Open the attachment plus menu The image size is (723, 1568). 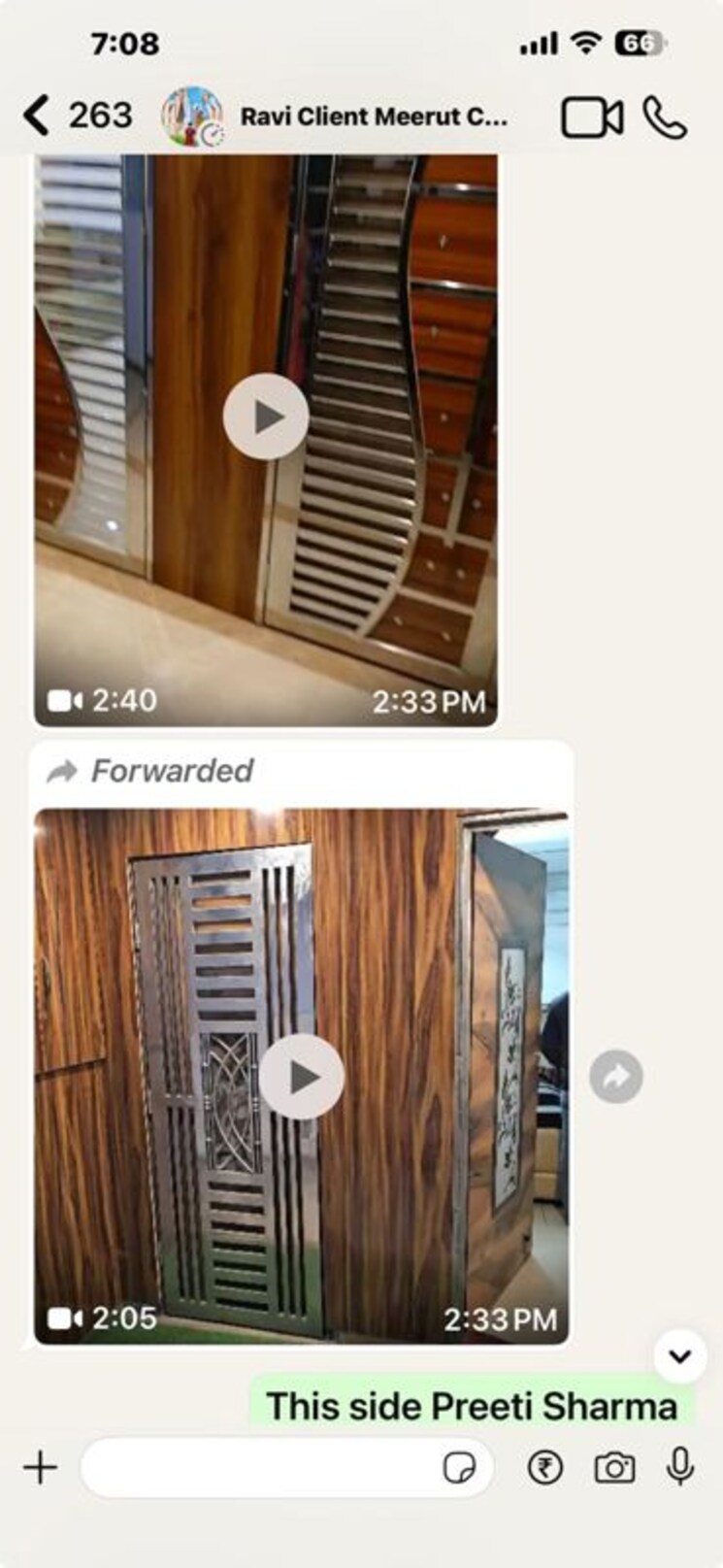click(x=41, y=1467)
